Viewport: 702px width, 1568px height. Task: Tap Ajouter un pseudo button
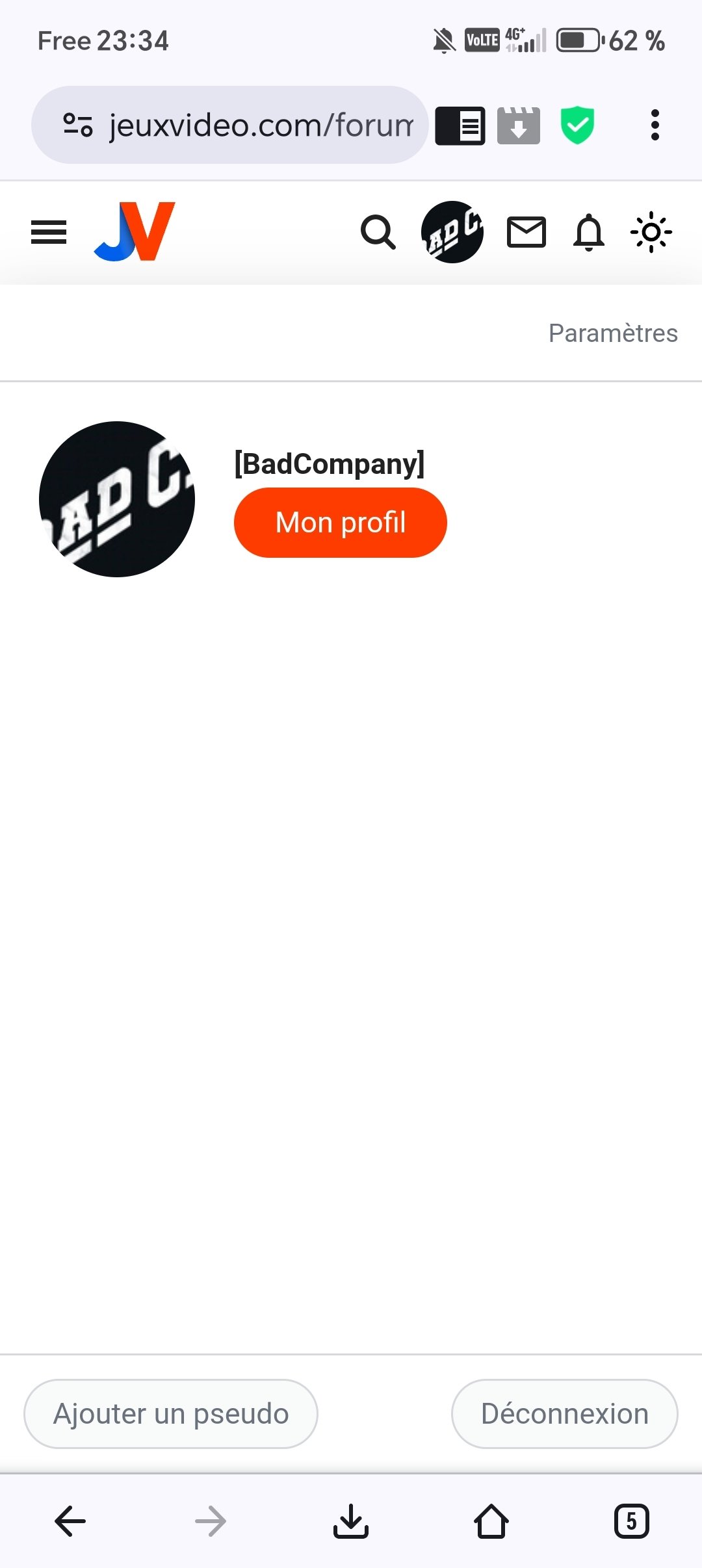pos(171,1414)
